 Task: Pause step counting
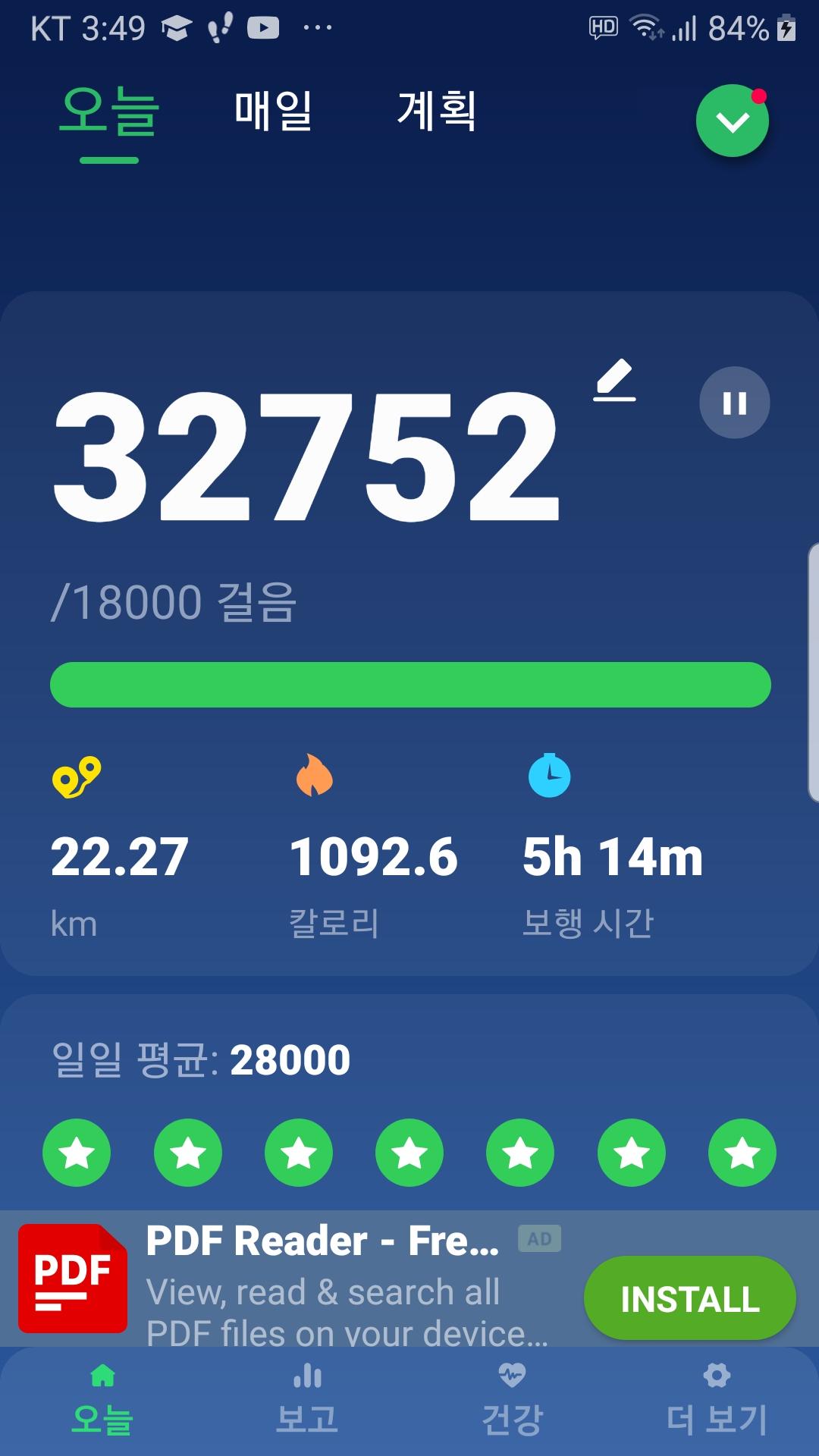pos(734,403)
